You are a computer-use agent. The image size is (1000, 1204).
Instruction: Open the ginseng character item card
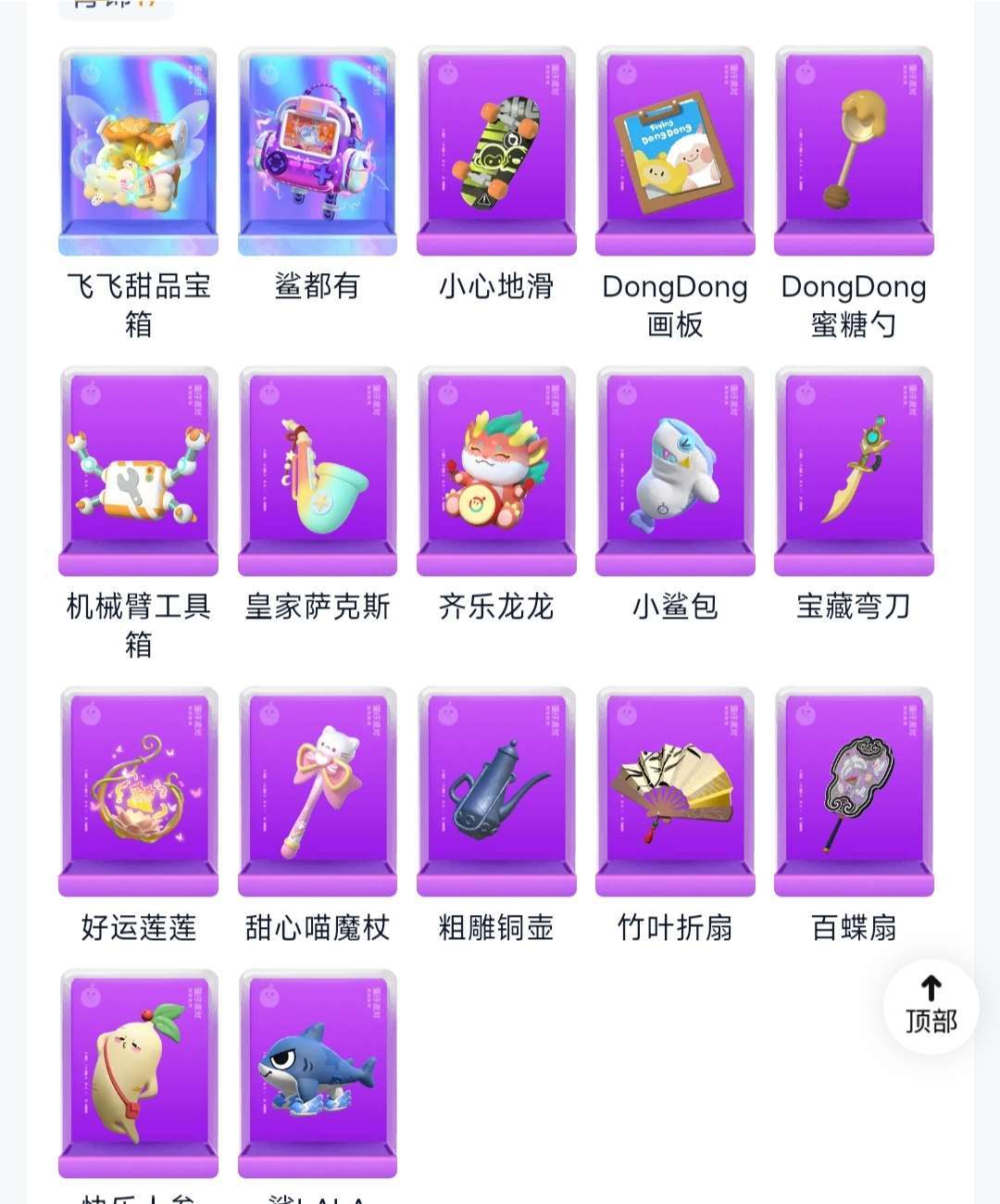(x=138, y=1074)
